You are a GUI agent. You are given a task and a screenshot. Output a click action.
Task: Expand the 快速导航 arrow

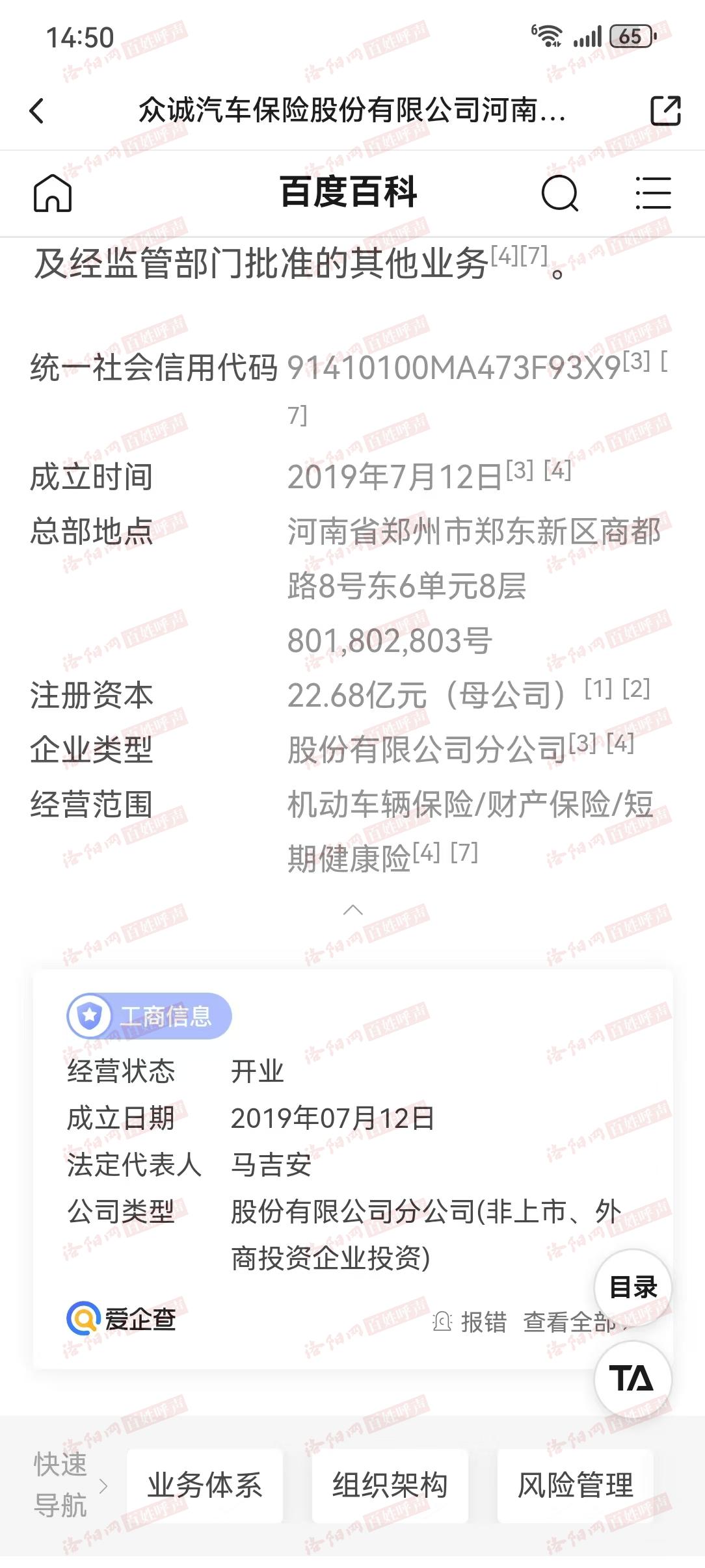[x=103, y=1485]
